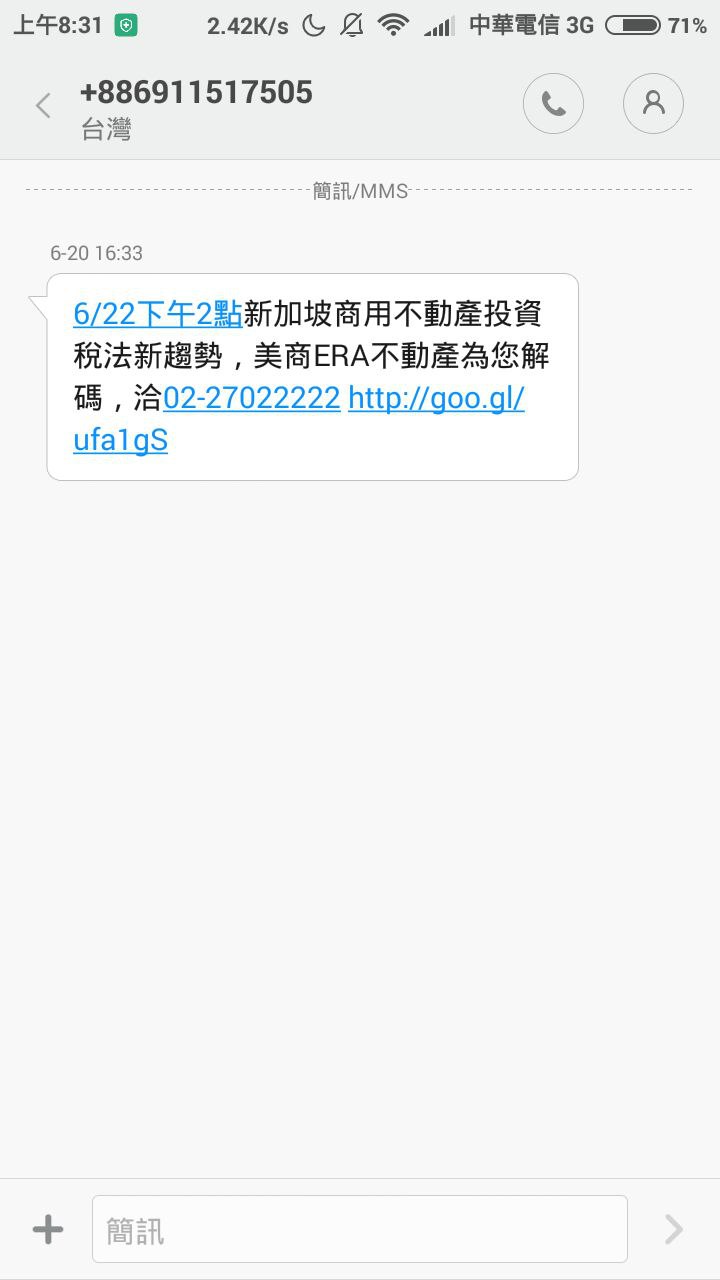Dial the linked number 02-27022222

pyautogui.click(x=251, y=398)
